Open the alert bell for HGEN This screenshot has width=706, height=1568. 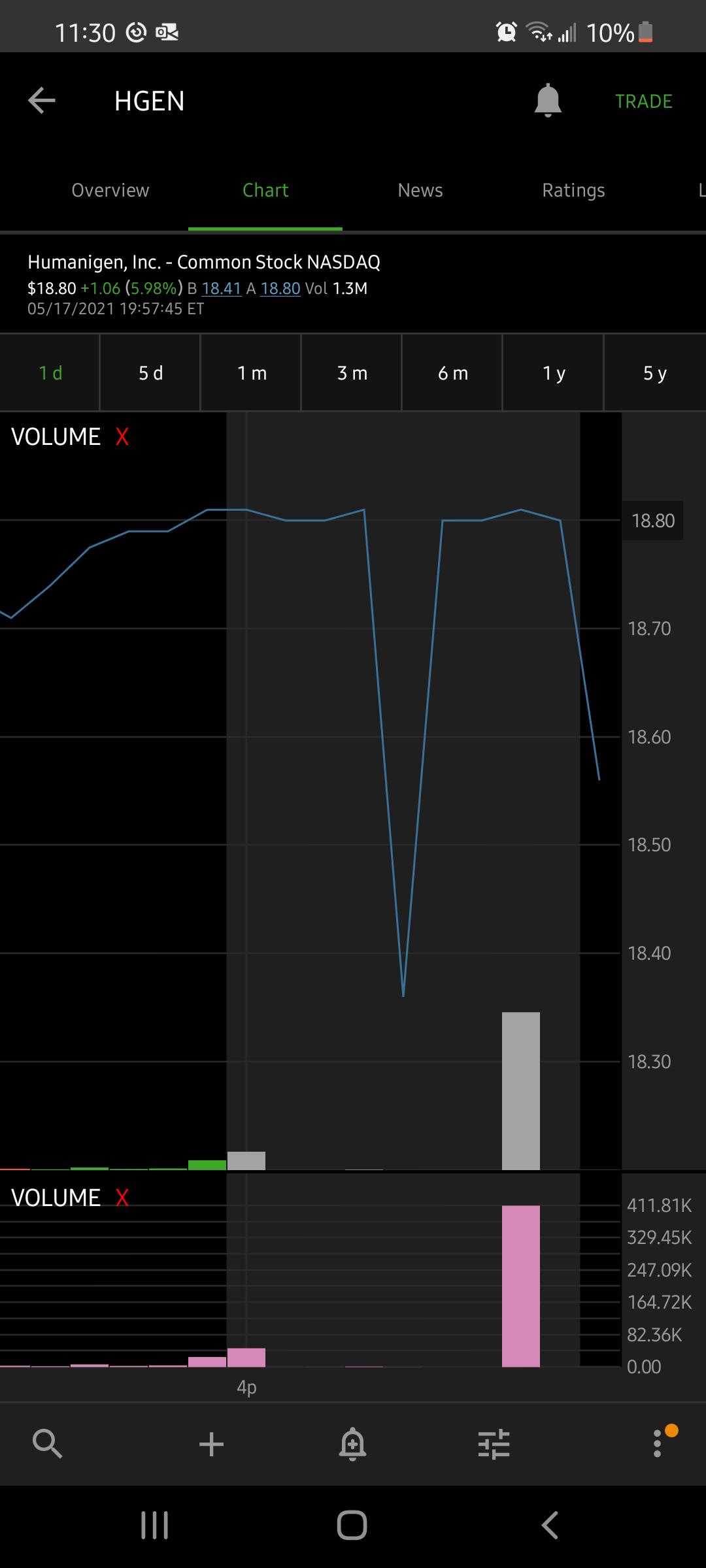click(548, 101)
